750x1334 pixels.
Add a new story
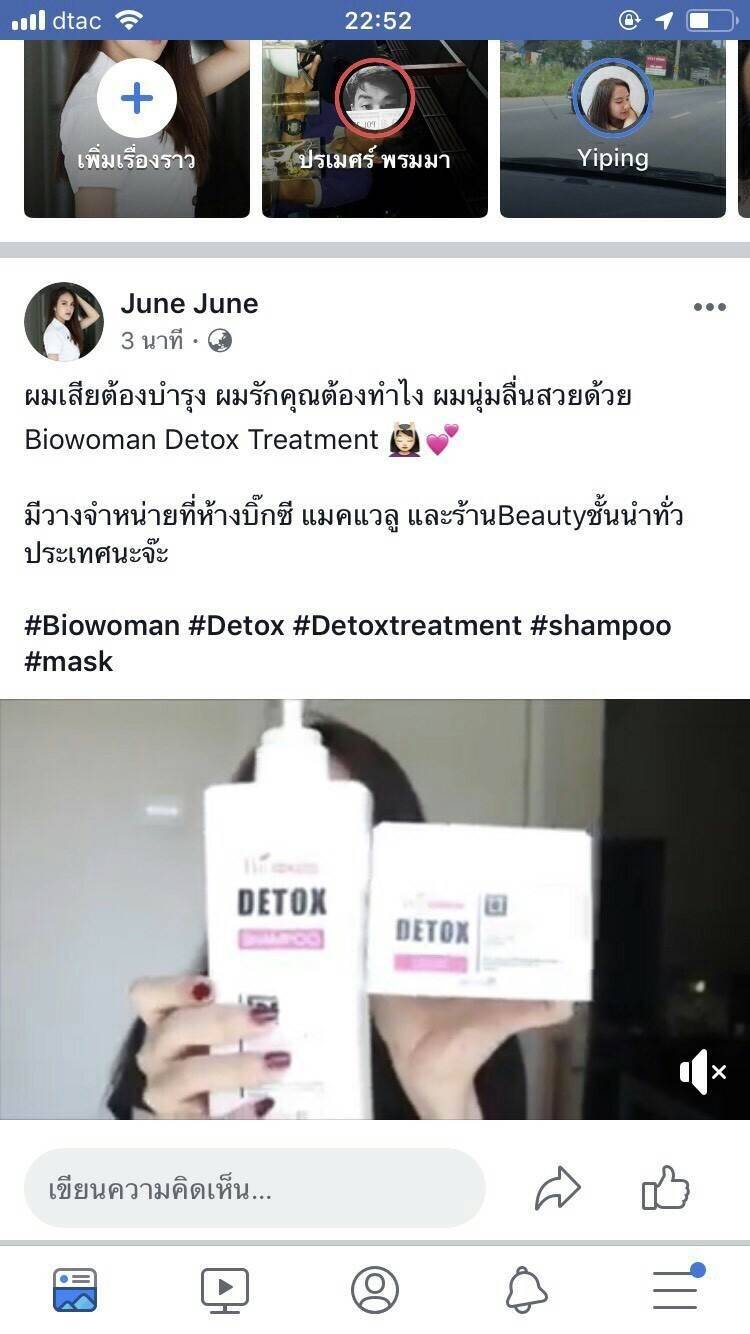point(137,128)
